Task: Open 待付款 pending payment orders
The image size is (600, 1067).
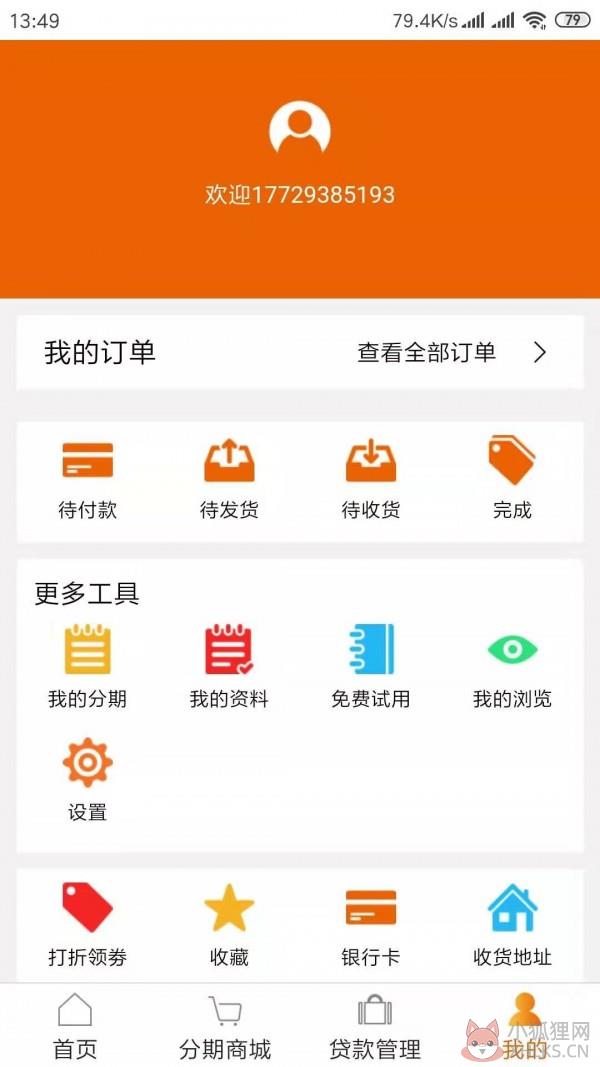Action: (x=88, y=480)
